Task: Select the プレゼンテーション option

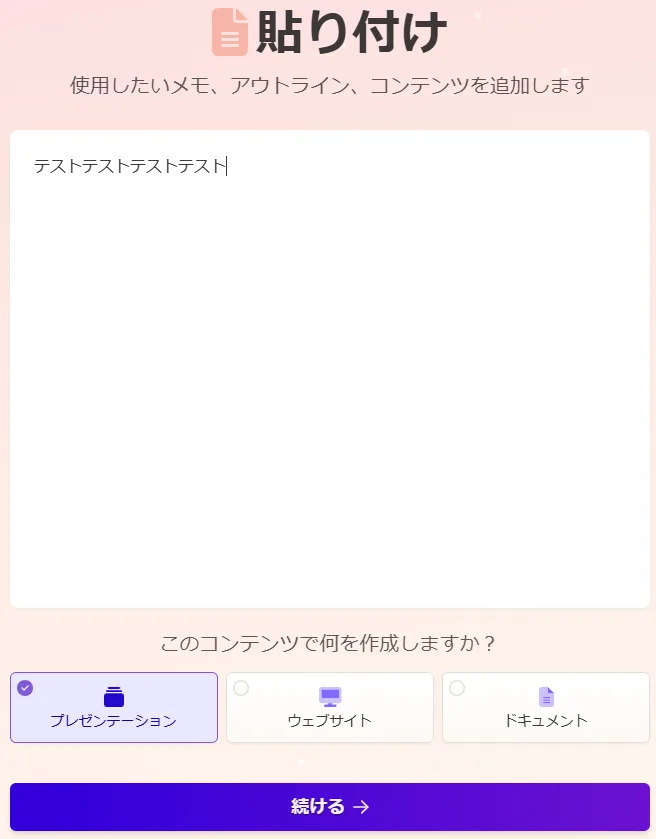Action: coord(114,707)
